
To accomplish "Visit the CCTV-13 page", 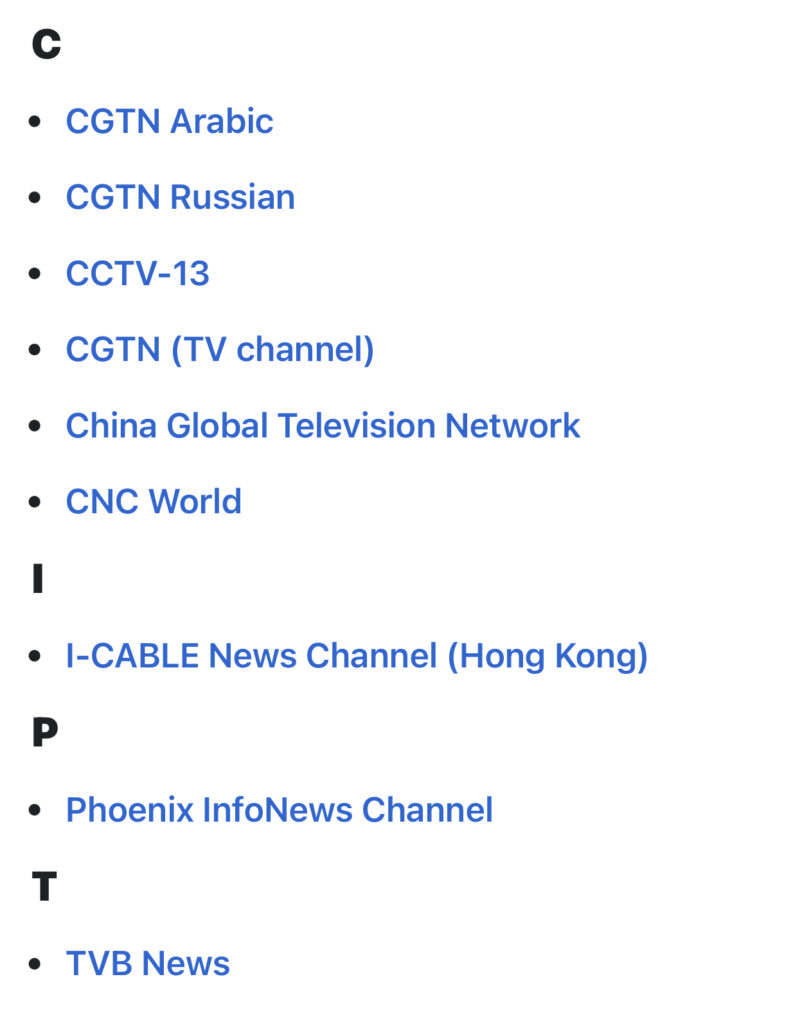I will 137,273.
